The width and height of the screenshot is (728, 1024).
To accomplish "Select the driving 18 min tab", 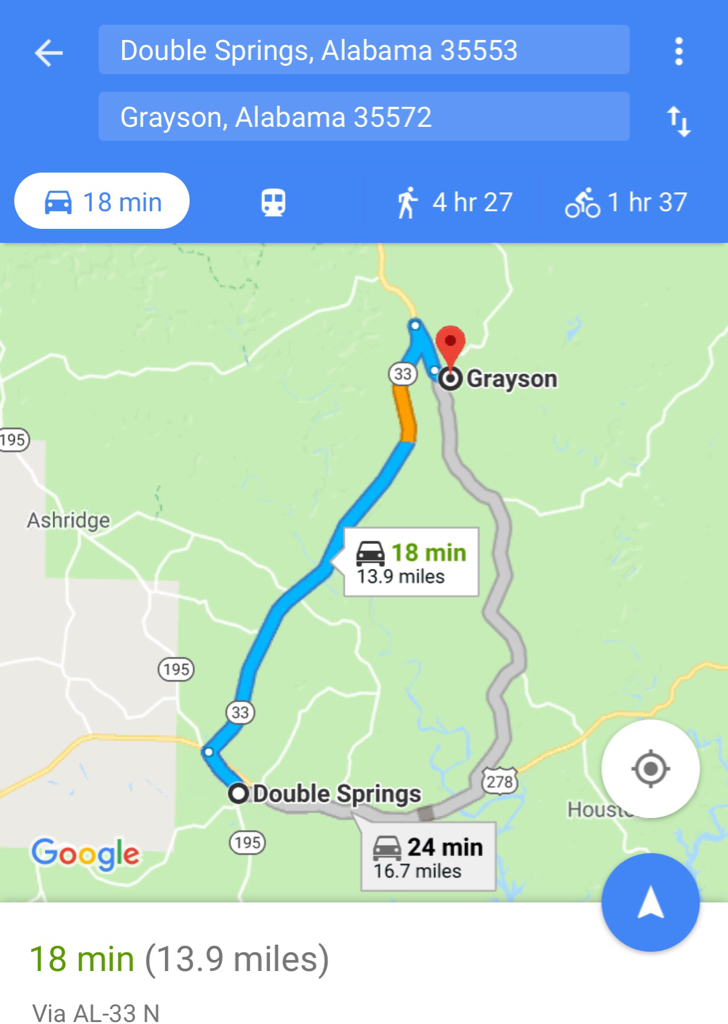I will pyautogui.click(x=102, y=202).
